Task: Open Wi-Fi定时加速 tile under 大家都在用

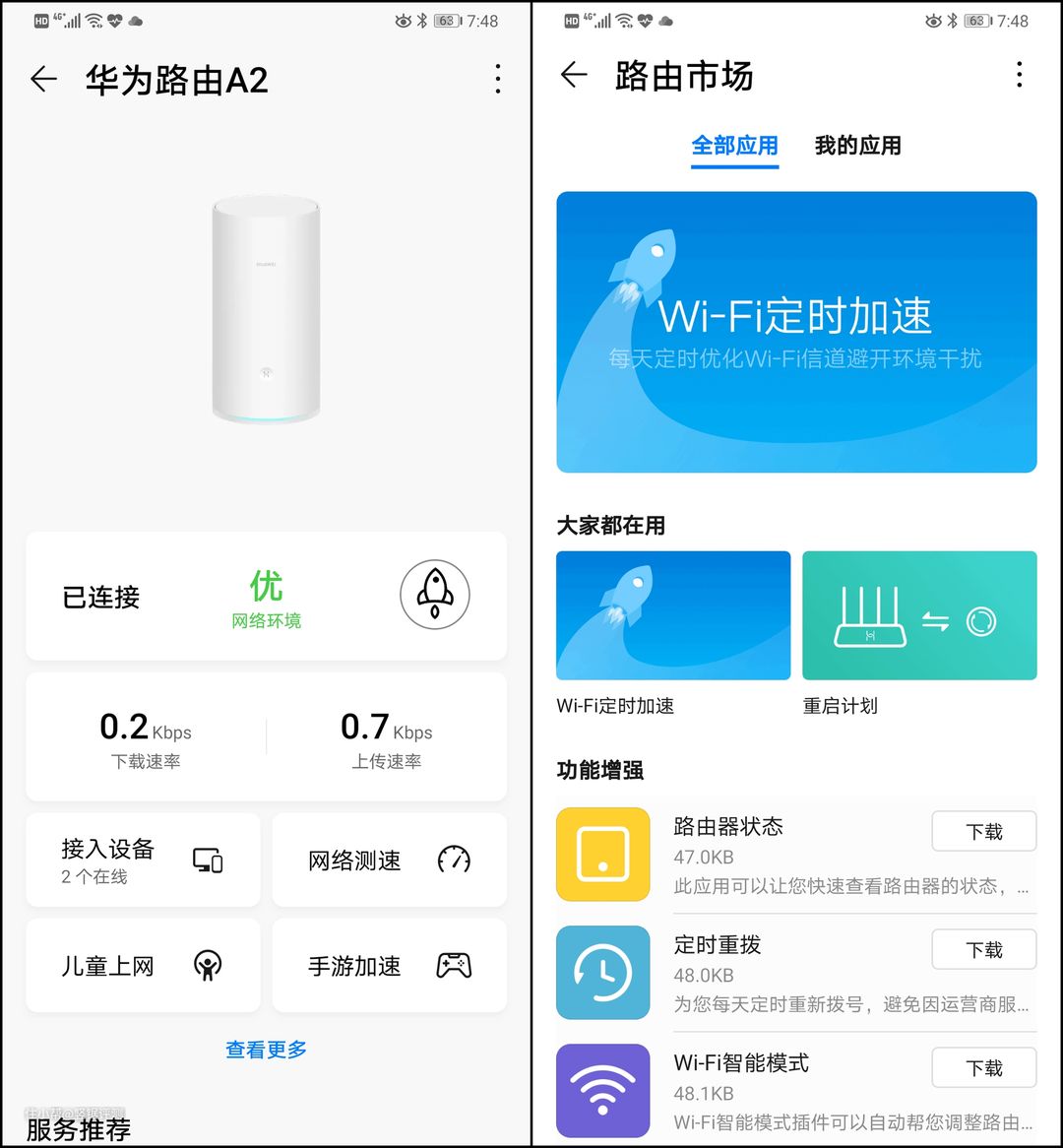Action: click(673, 615)
